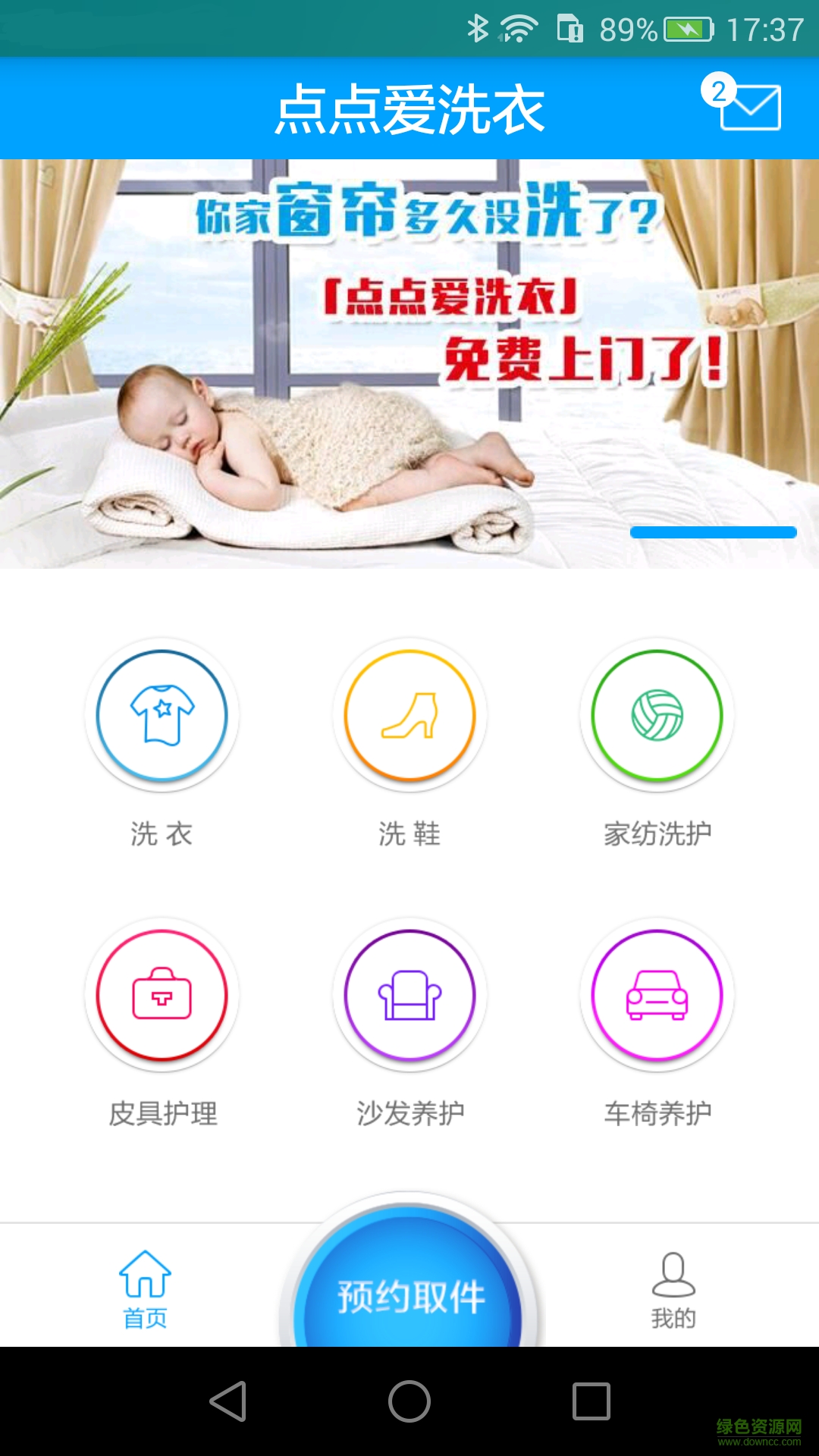Open the curtain cleaning promo banner
The height and width of the screenshot is (1456, 819).
(x=409, y=362)
